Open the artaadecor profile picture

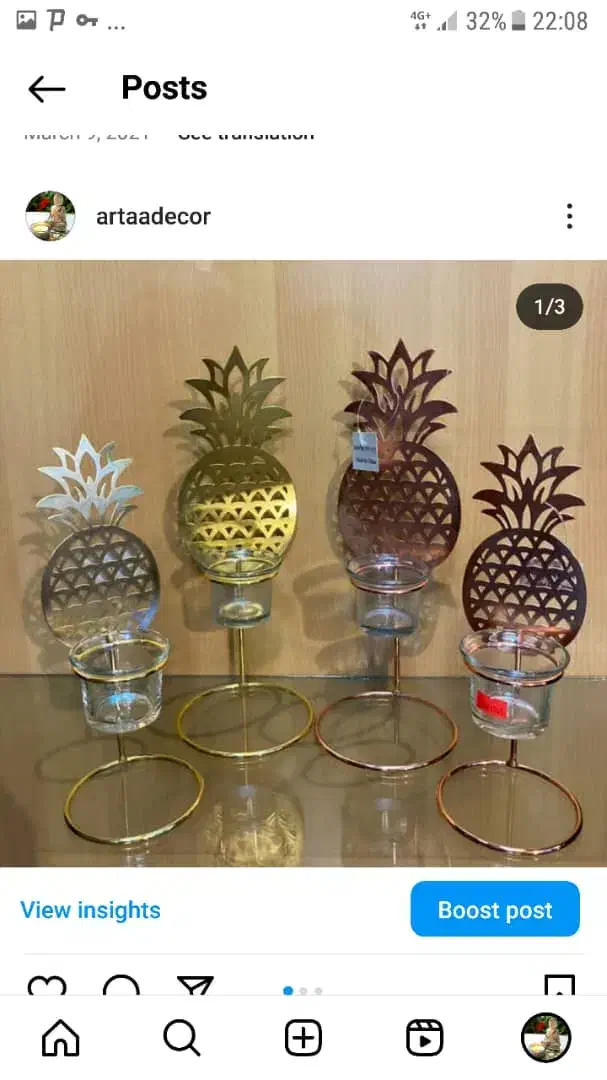(50, 216)
